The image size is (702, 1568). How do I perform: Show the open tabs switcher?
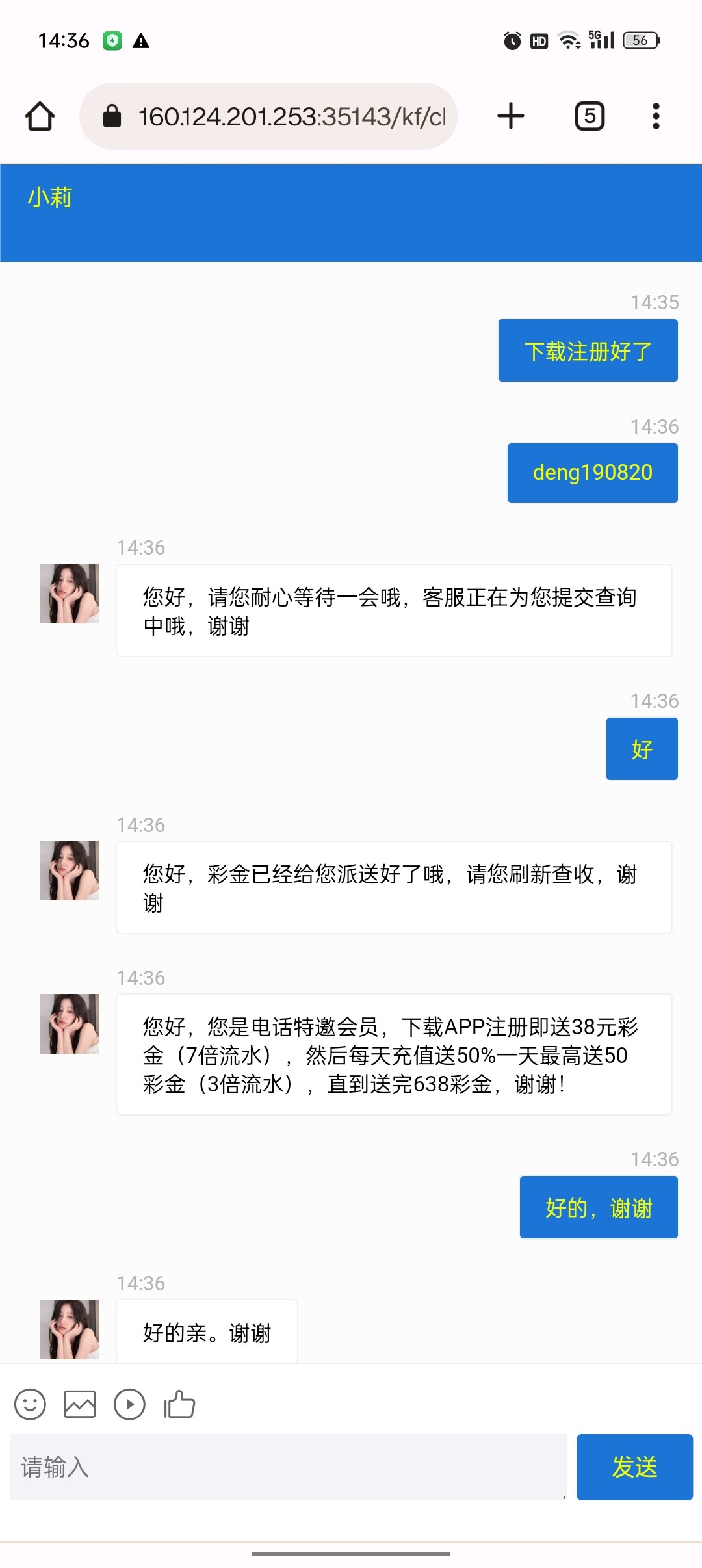pos(590,116)
